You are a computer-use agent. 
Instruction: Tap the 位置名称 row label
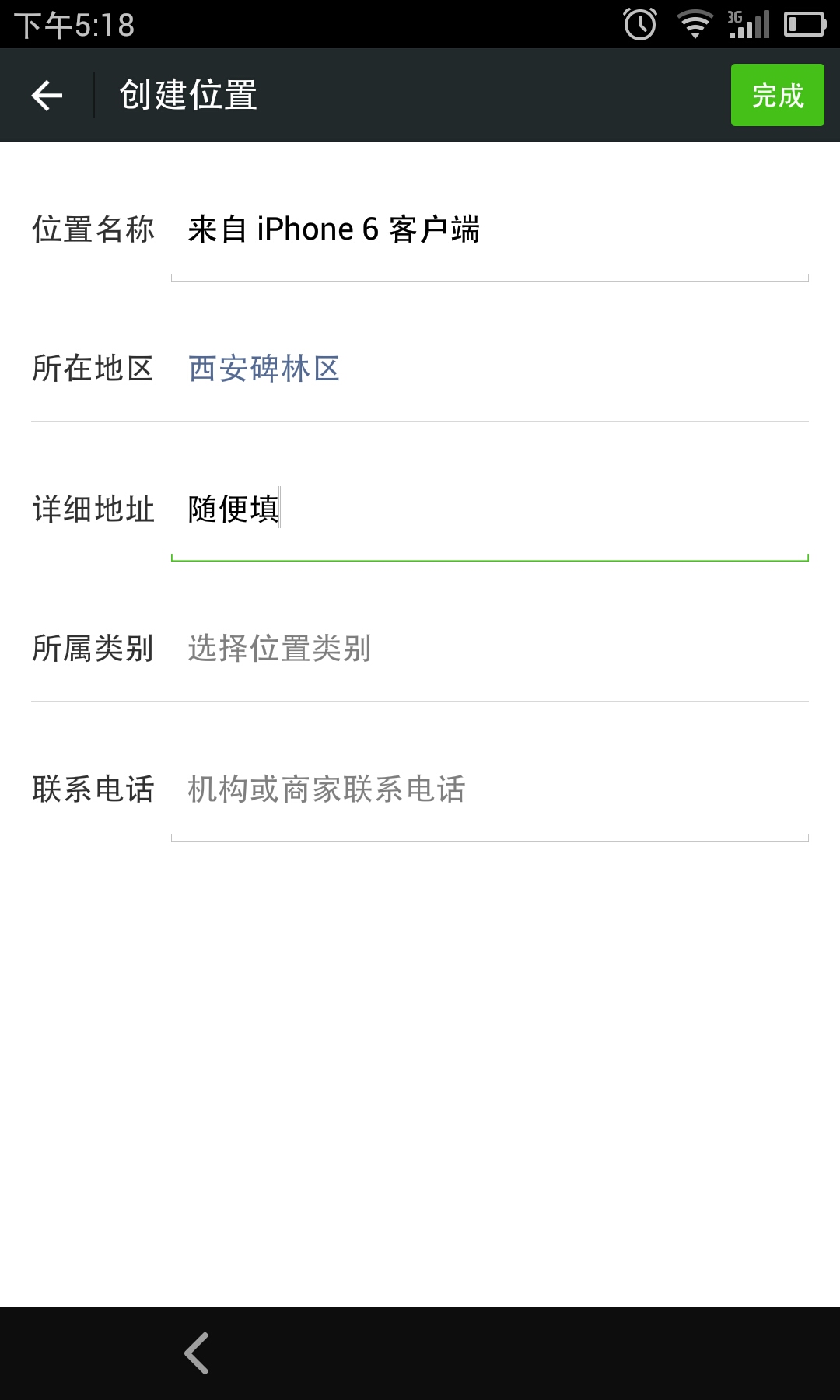93,227
